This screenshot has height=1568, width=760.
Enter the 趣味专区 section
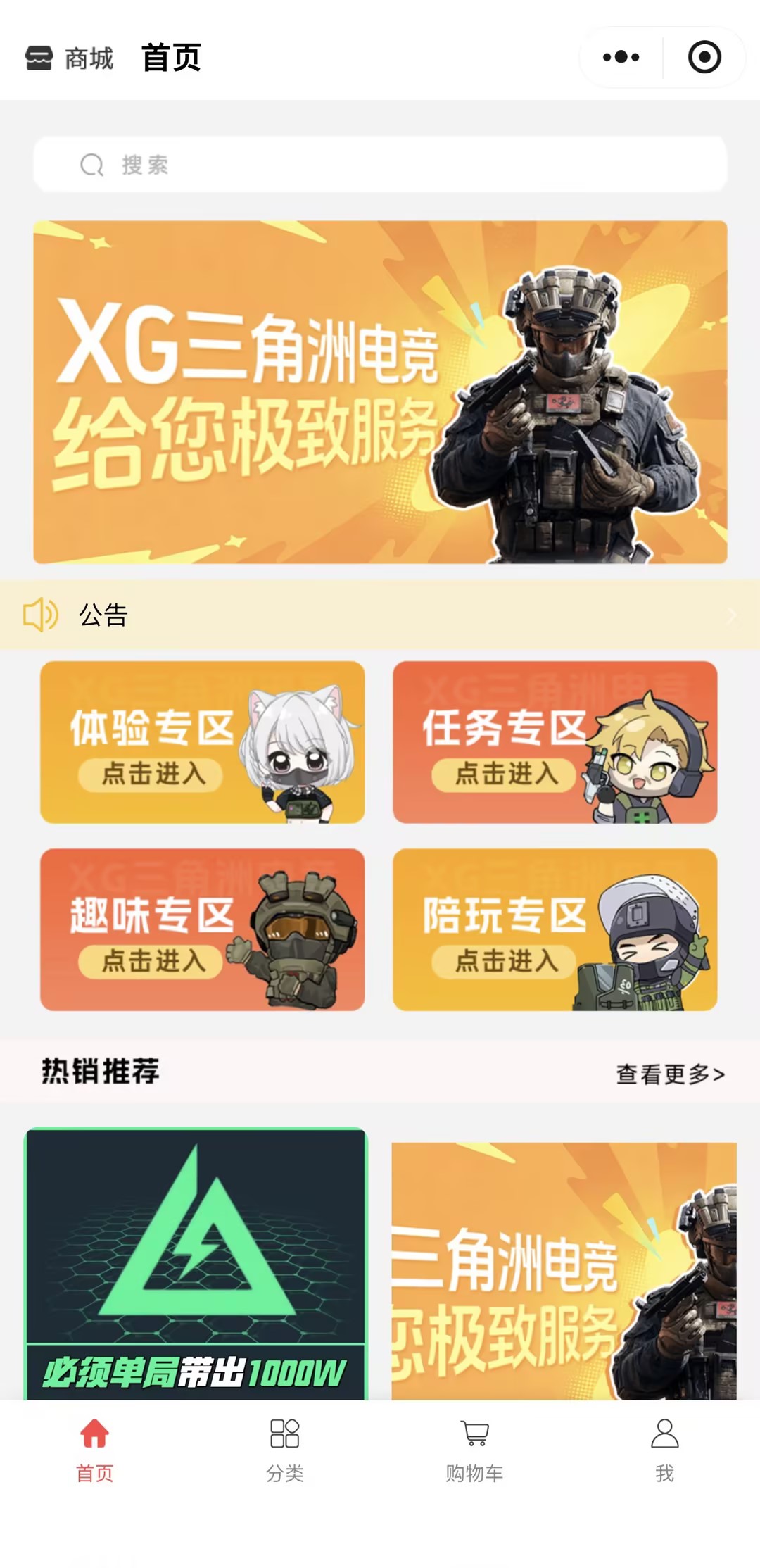tap(202, 929)
